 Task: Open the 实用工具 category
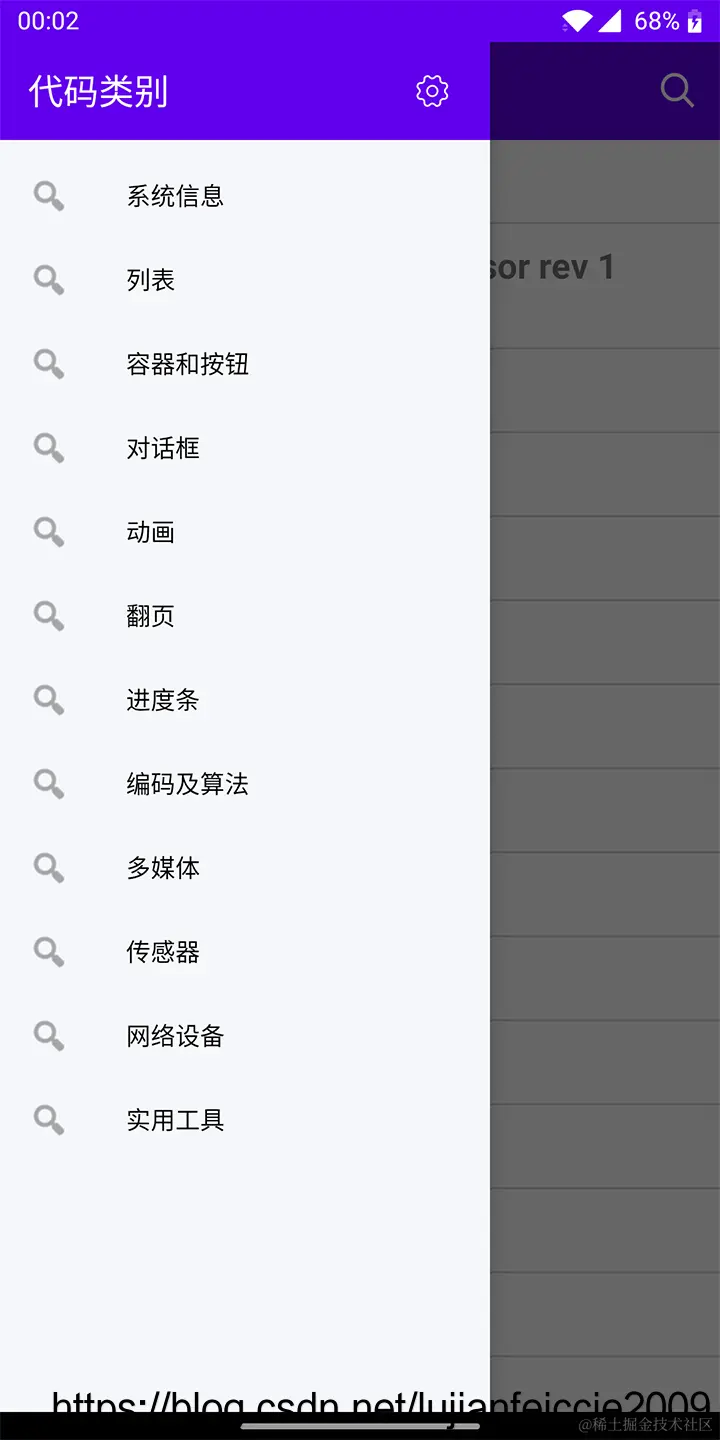tap(175, 1120)
